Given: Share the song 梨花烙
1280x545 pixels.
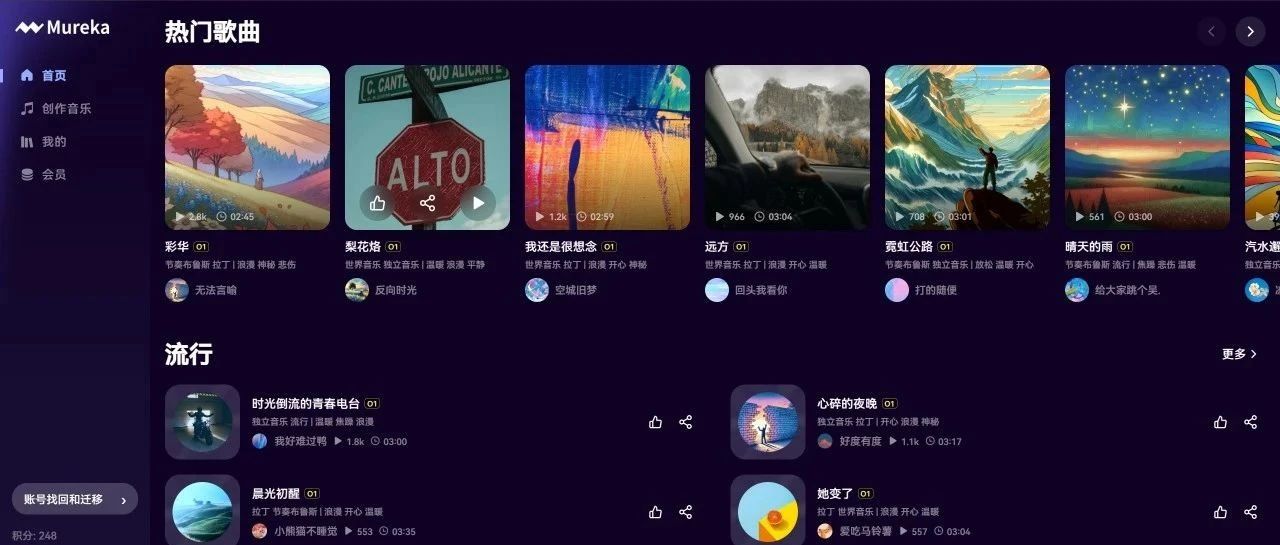Looking at the screenshot, I should pos(427,203).
